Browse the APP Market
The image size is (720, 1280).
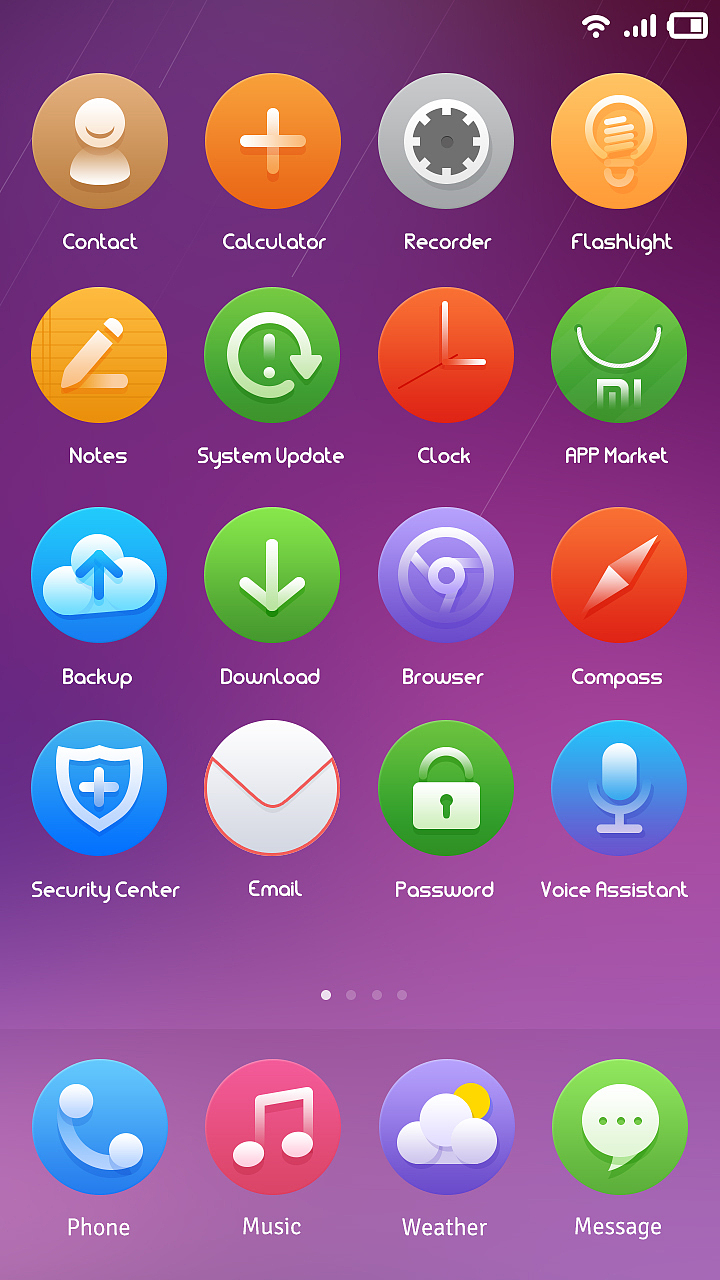coord(619,355)
